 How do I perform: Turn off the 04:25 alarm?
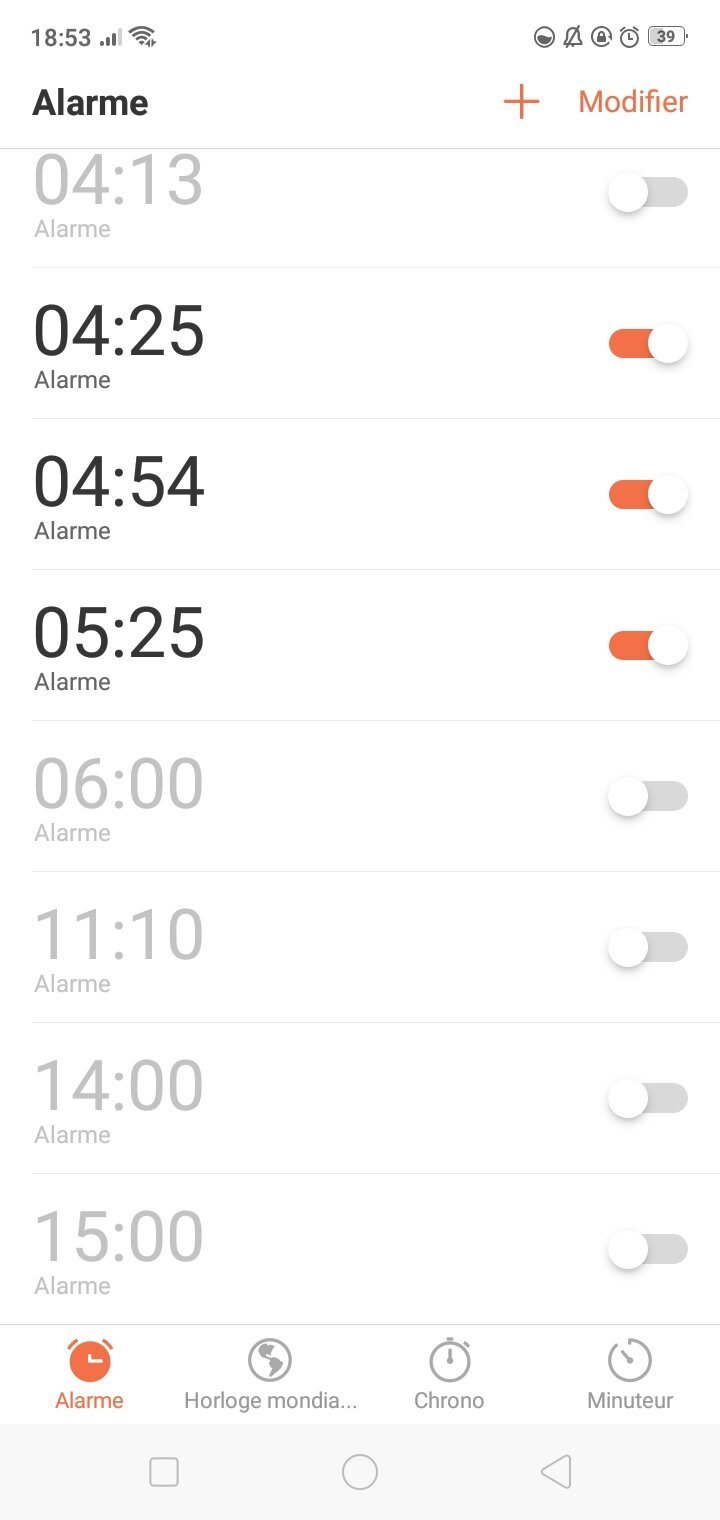point(648,343)
